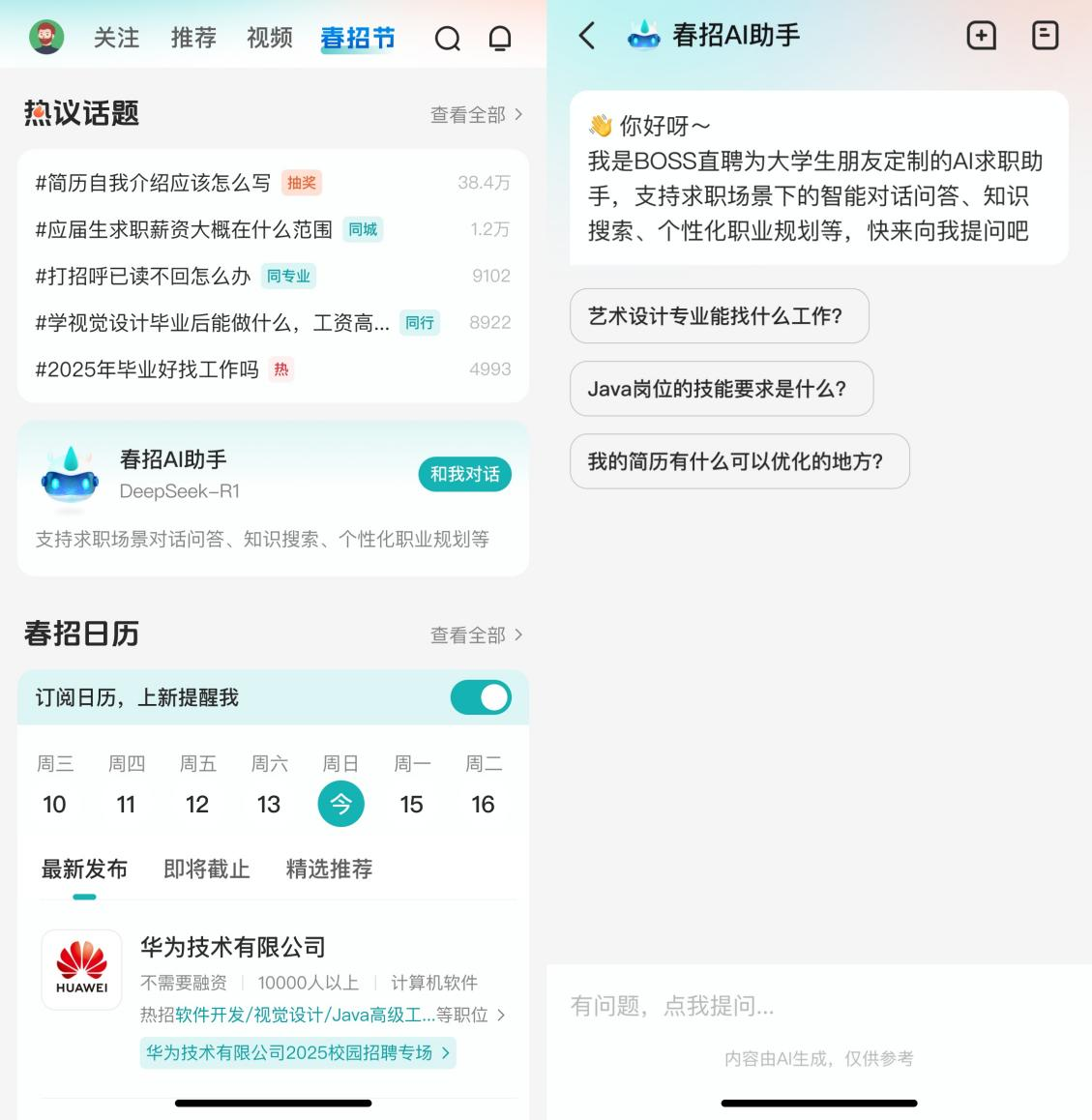Open topic #2025年毕业好找工作吗
This screenshot has height=1120, width=1092.
point(147,369)
